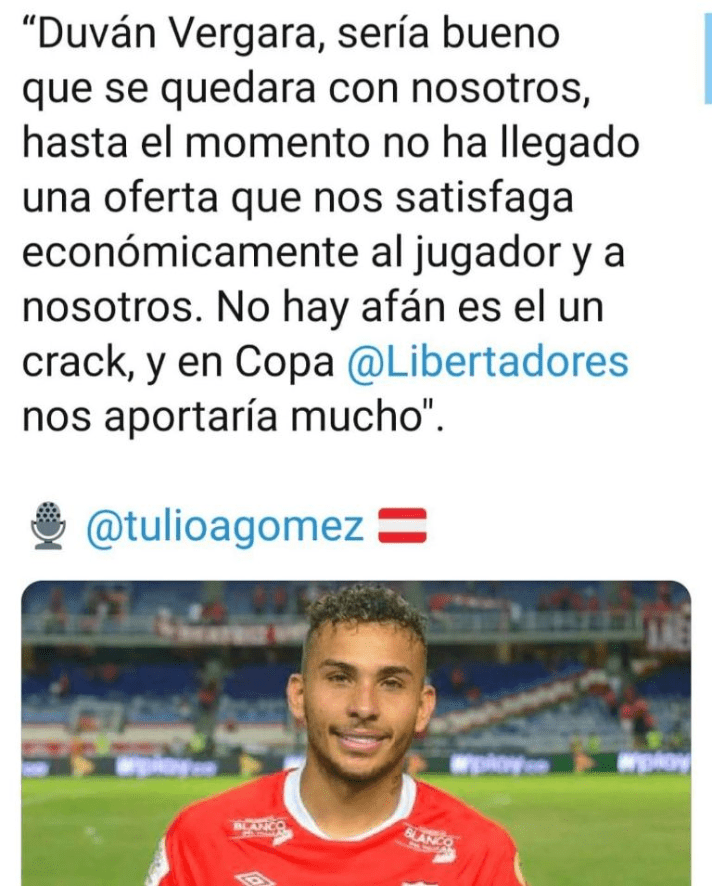The width and height of the screenshot is (712, 886).
Task: View the attached player photo
Action: [x=356, y=733]
